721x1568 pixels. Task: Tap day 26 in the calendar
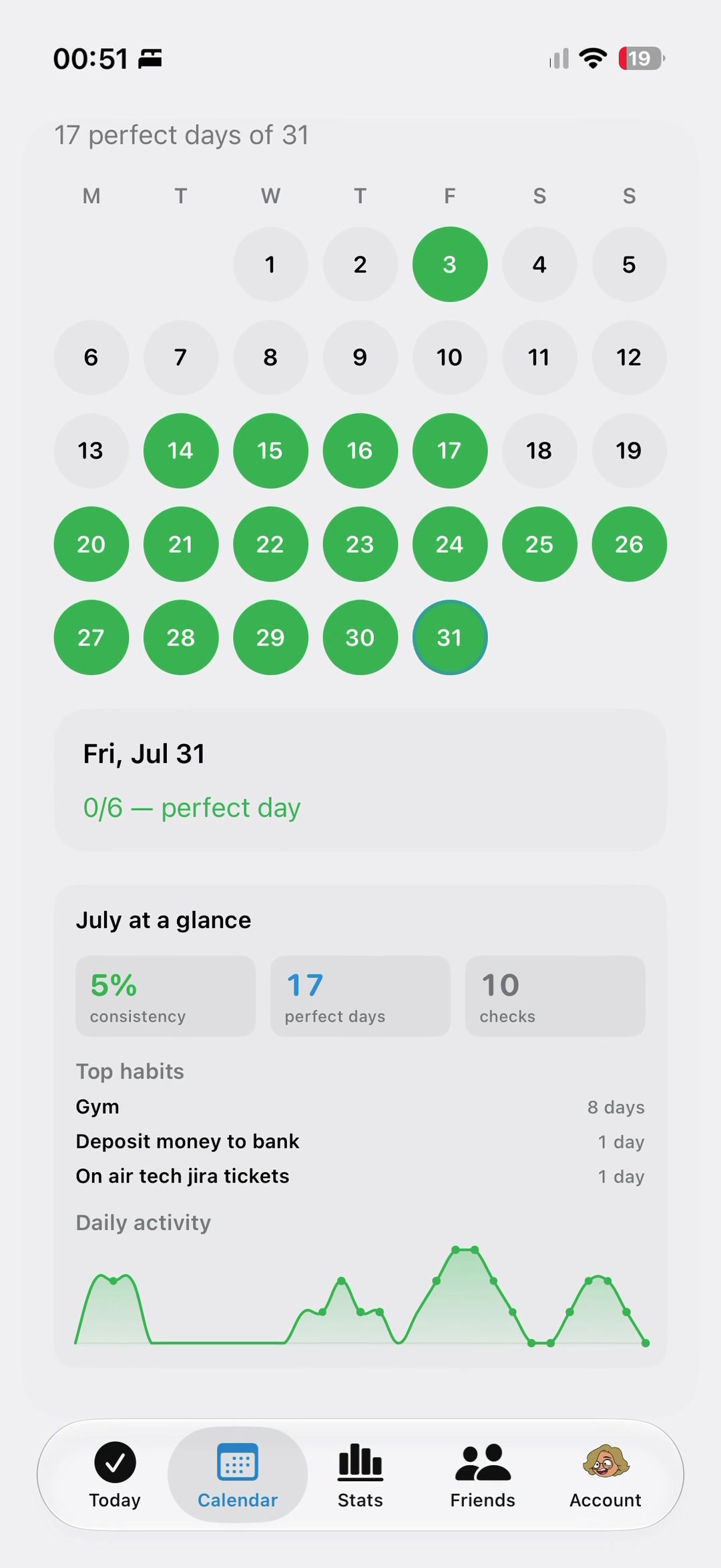pyautogui.click(x=629, y=544)
